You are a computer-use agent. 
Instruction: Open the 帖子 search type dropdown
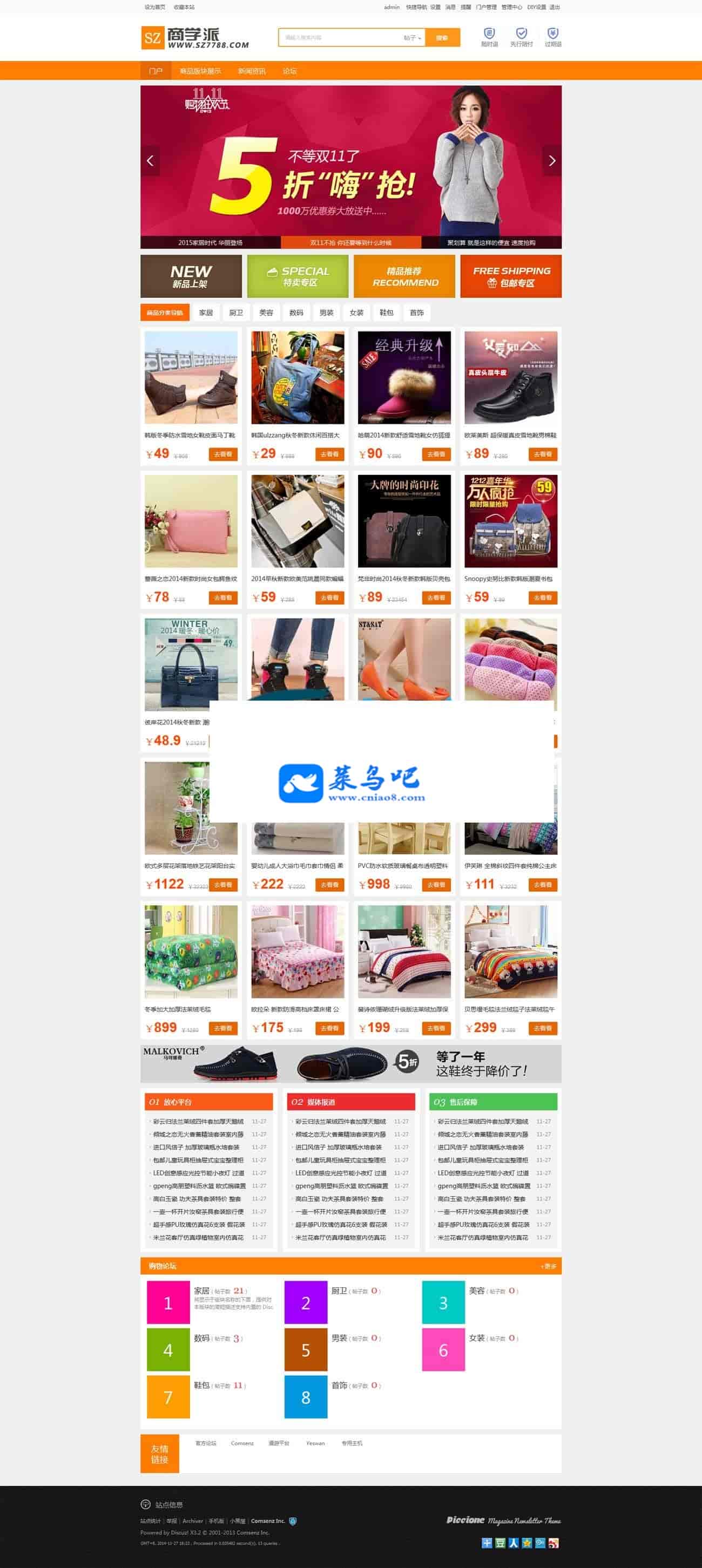tap(412, 38)
